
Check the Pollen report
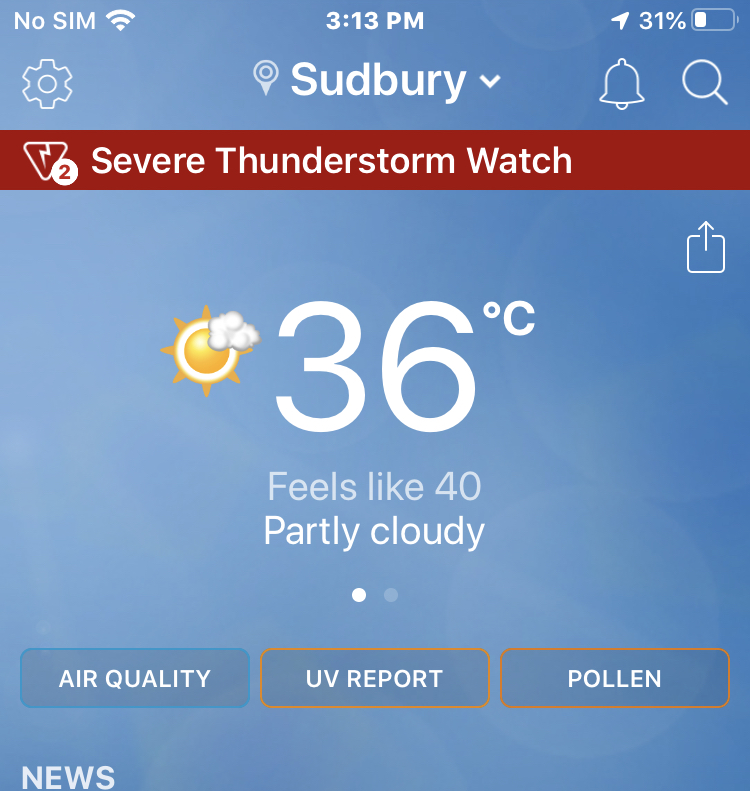click(615, 678)
